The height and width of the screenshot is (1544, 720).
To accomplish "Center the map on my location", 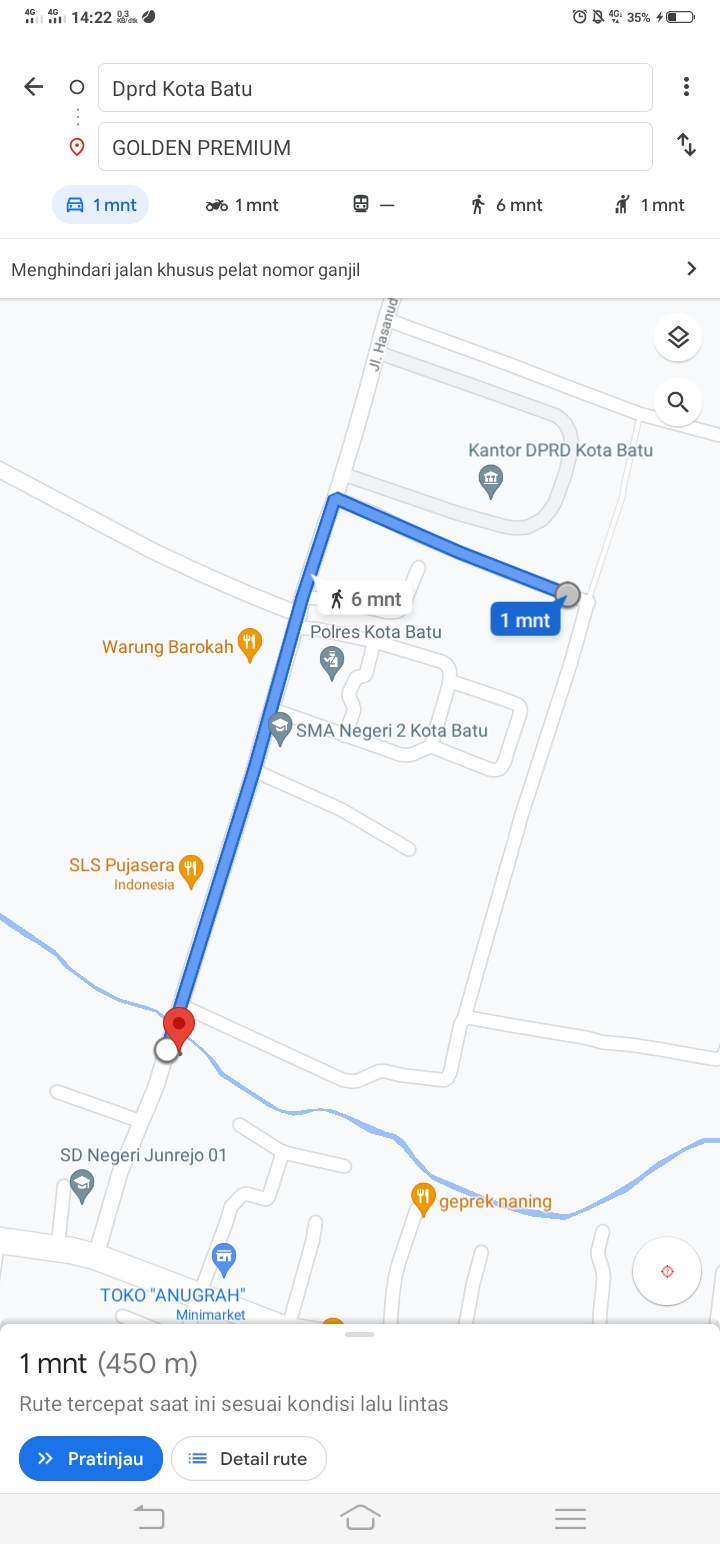I will pyautogui.click(x=667, y=1272).
